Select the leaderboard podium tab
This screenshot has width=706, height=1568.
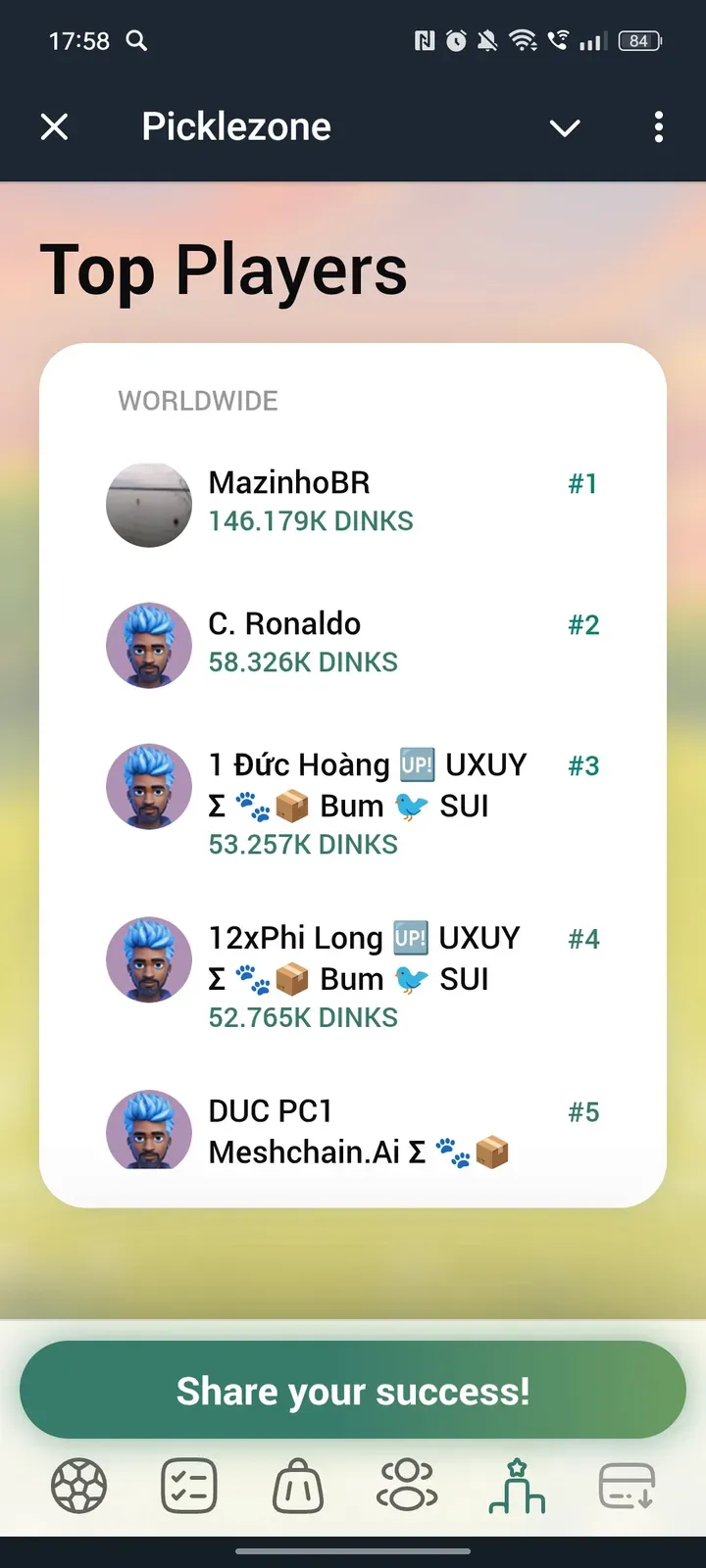point(517,1486)
